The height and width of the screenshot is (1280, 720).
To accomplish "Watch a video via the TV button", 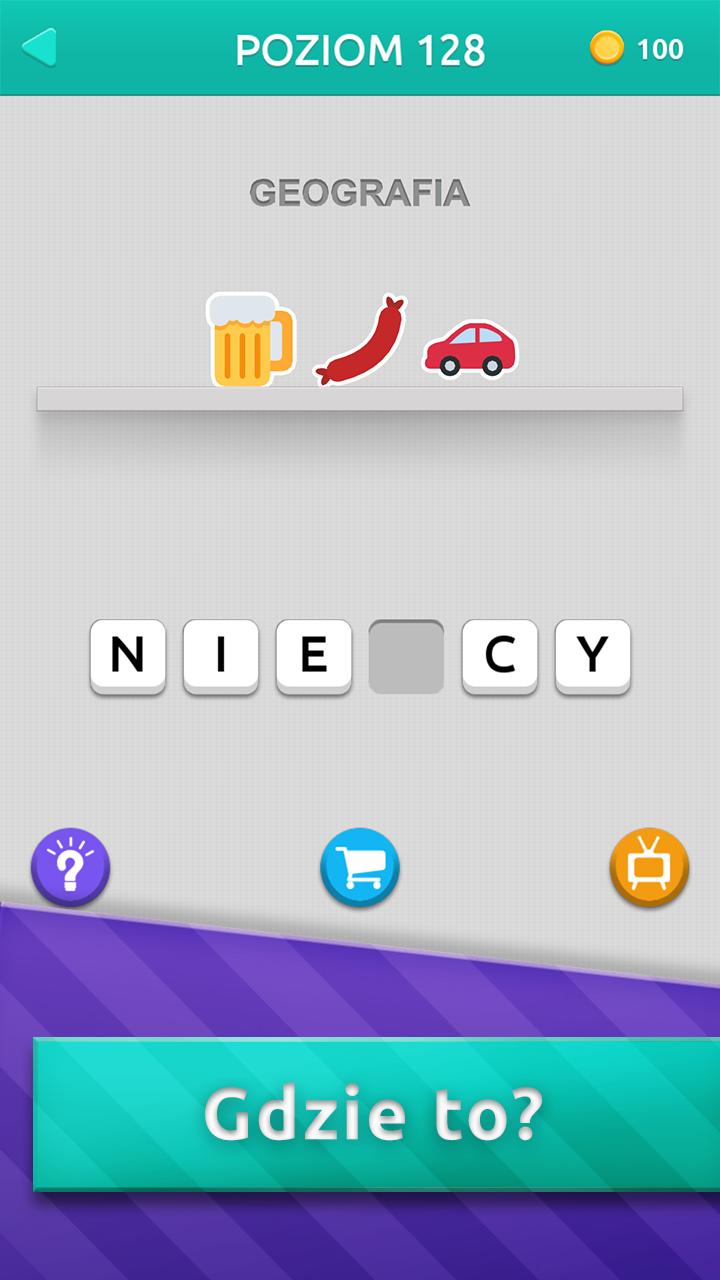I will click(x=649, y=867).
